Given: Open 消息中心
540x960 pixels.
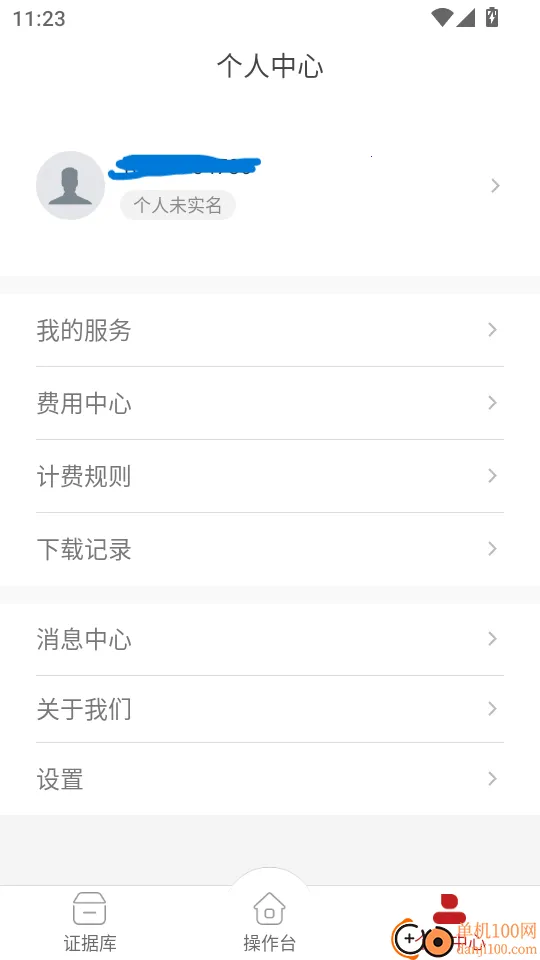Looking at the screenshot, I should tap(270, 639).
